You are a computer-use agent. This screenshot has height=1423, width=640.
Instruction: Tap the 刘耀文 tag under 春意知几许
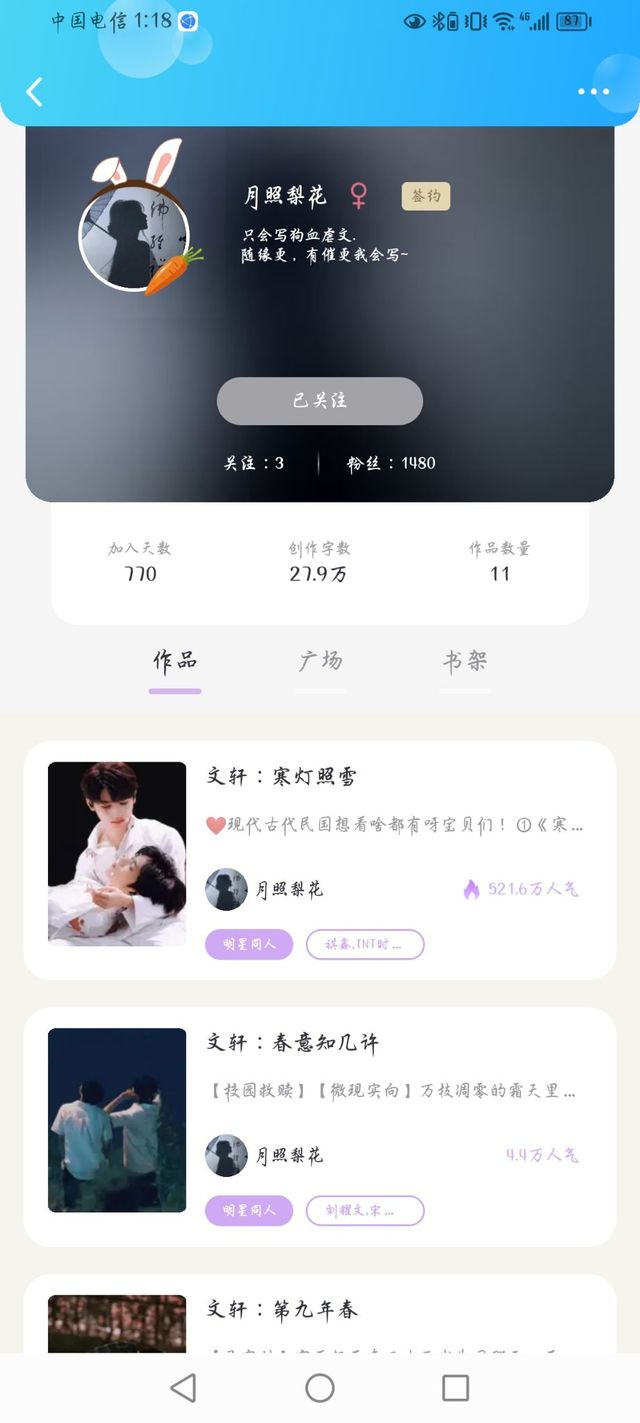pyautogui.click(x=365, y=1210)
